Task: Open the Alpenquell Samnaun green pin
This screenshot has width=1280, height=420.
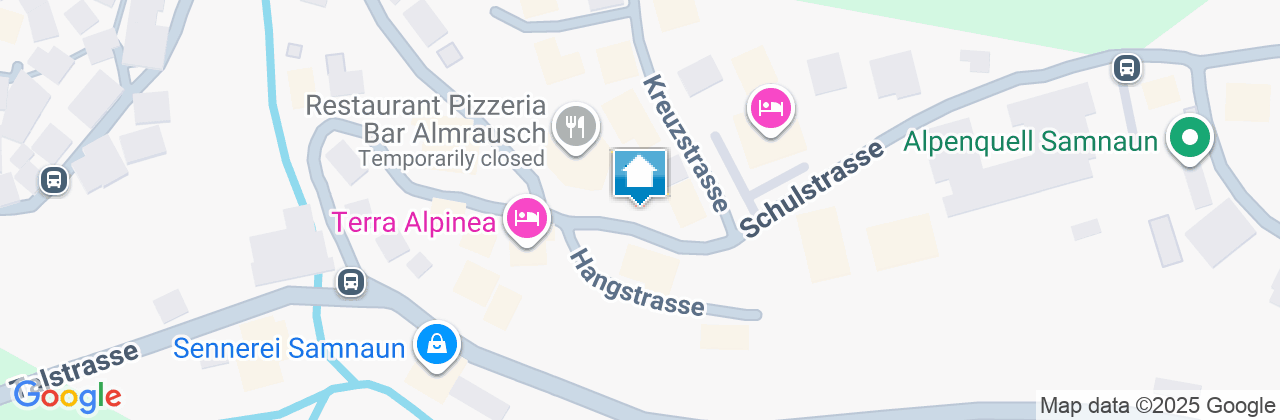Action: 1189,139
